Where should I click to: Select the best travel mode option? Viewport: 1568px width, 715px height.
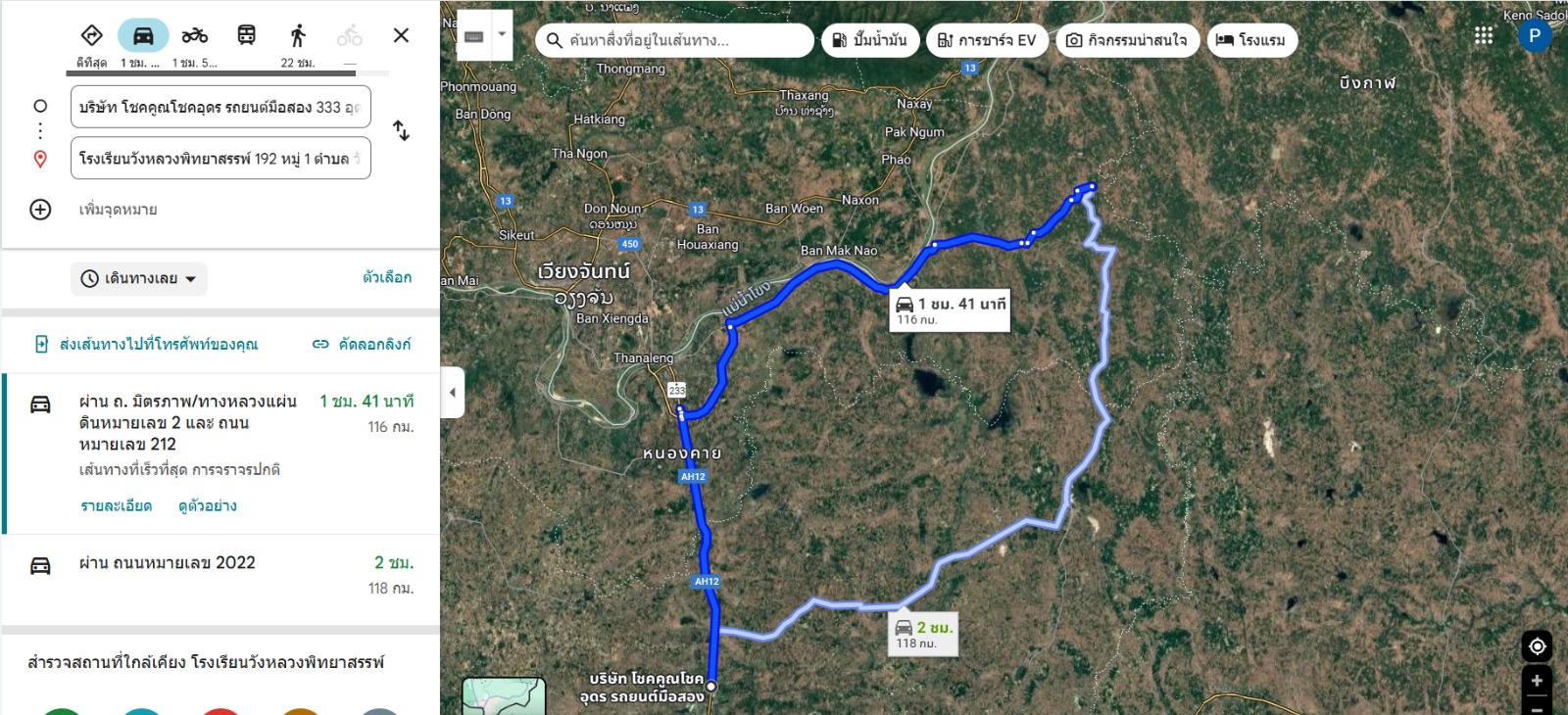click(x=91, y=36)
